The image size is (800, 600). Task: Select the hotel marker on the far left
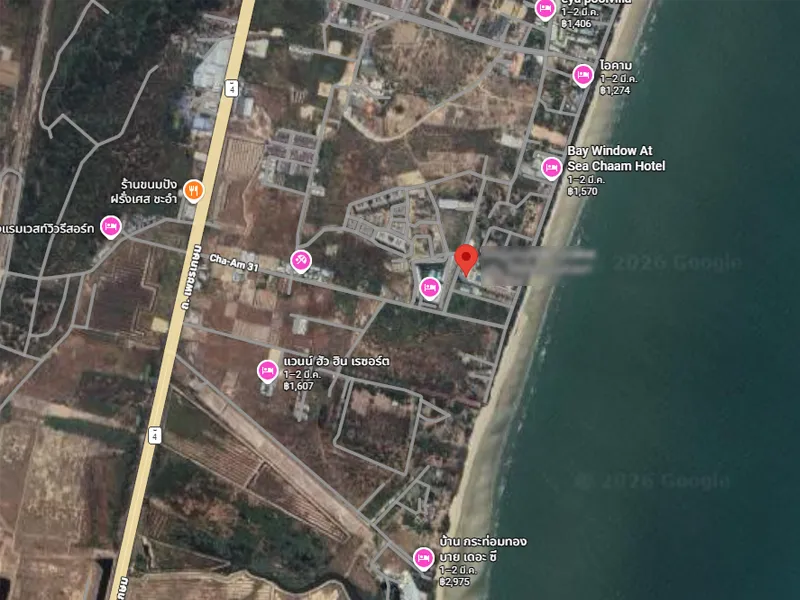(x=111, y=228)
